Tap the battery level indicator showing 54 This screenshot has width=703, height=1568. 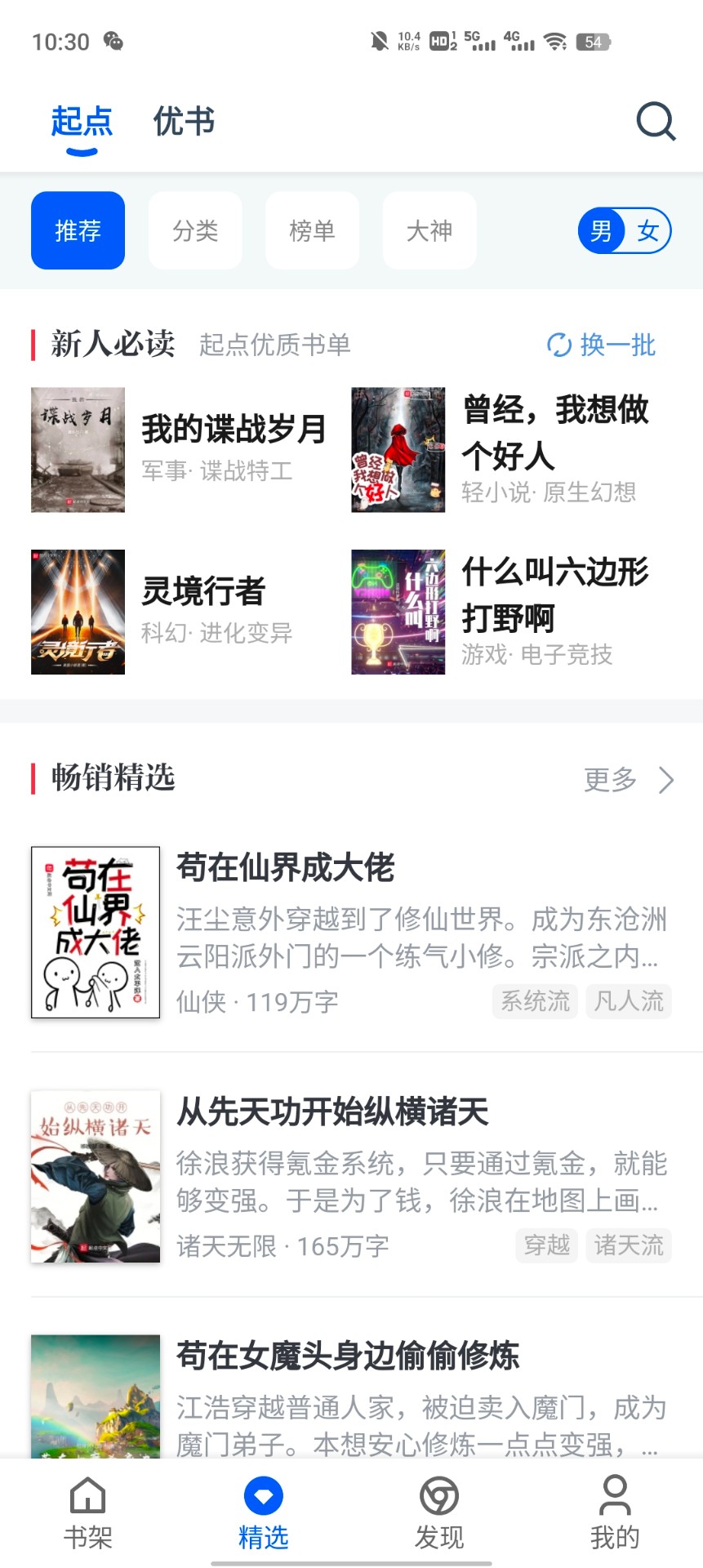(592, 41)
